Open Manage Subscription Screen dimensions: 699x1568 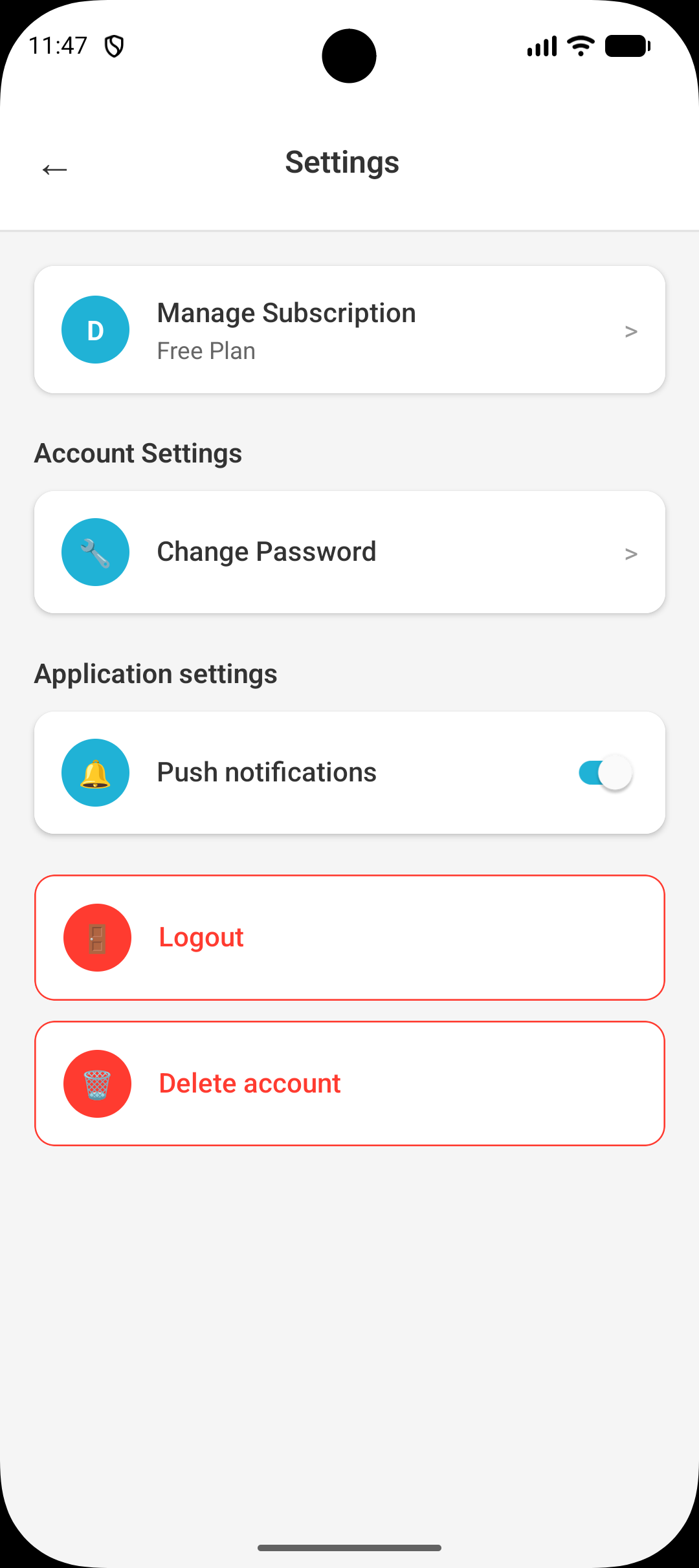(349, 330)
